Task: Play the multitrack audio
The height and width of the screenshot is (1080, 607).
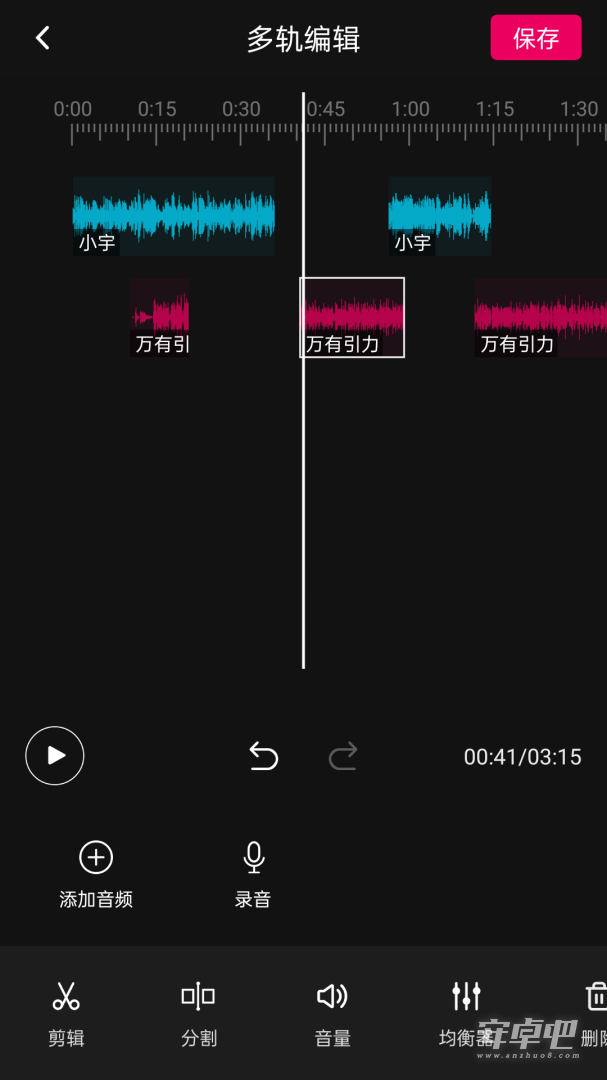Action: (55, 756)
